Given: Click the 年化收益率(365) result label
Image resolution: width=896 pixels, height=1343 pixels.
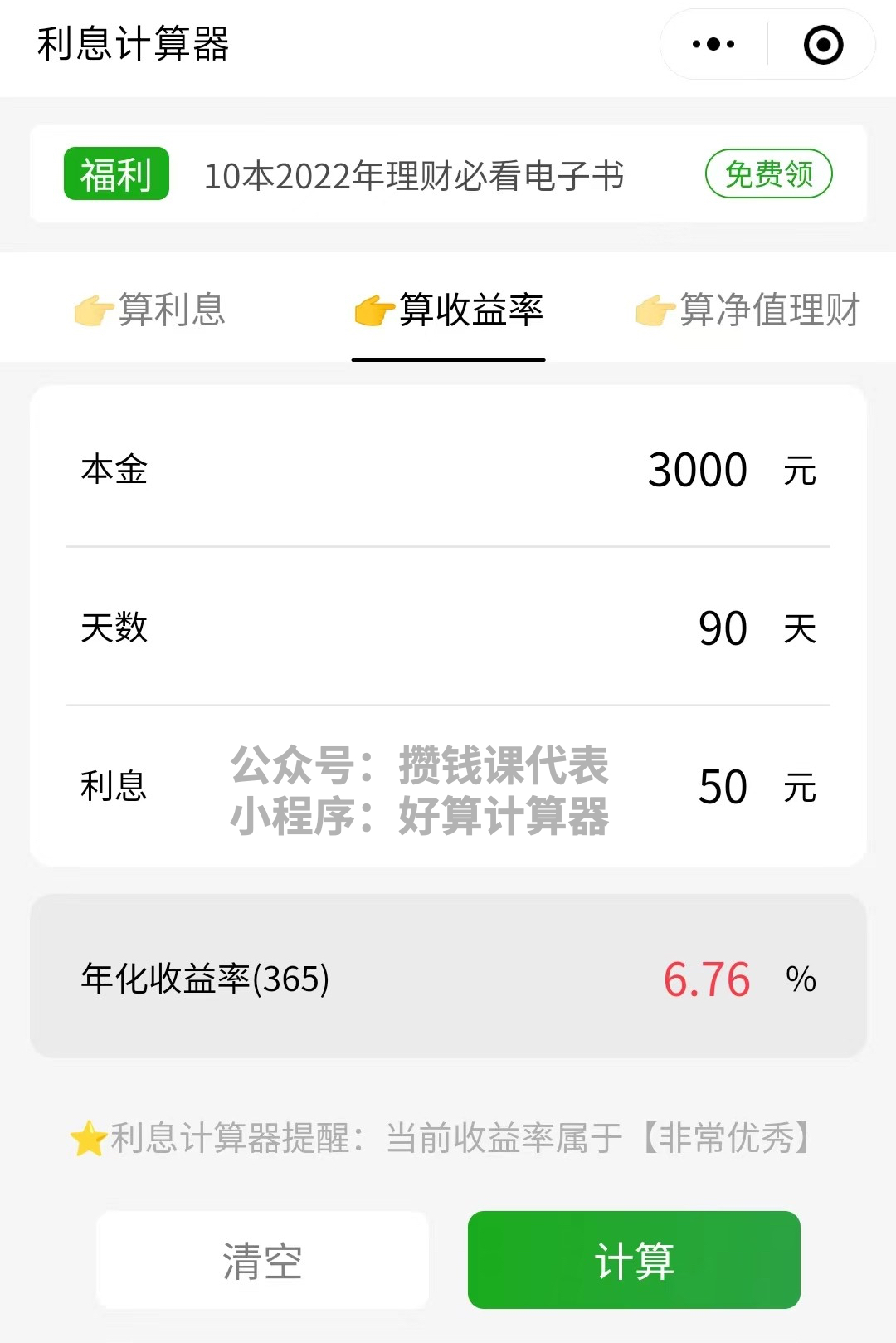Looking at the screenshot, I should tap(203, 979).
